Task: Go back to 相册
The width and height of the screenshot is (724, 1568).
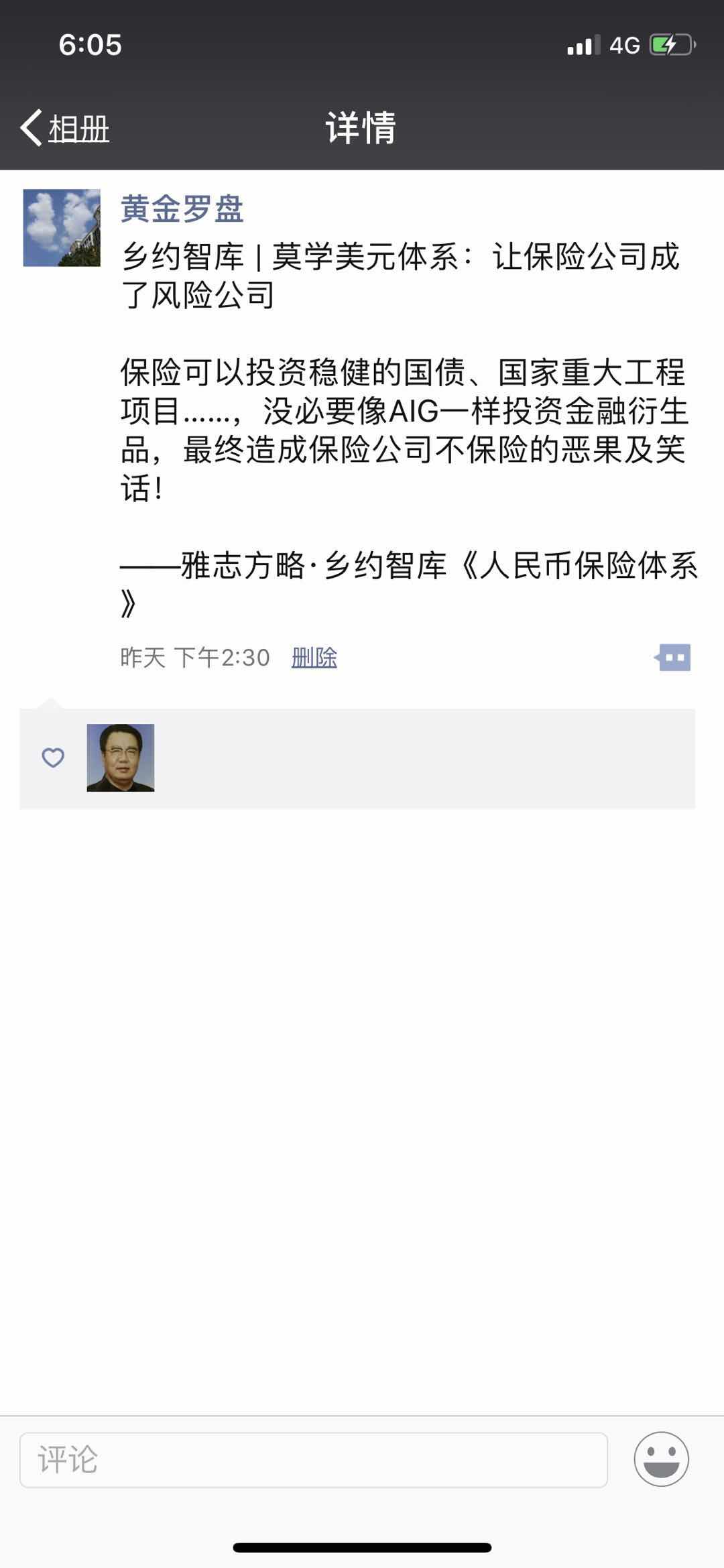Action: coord(66,127)
